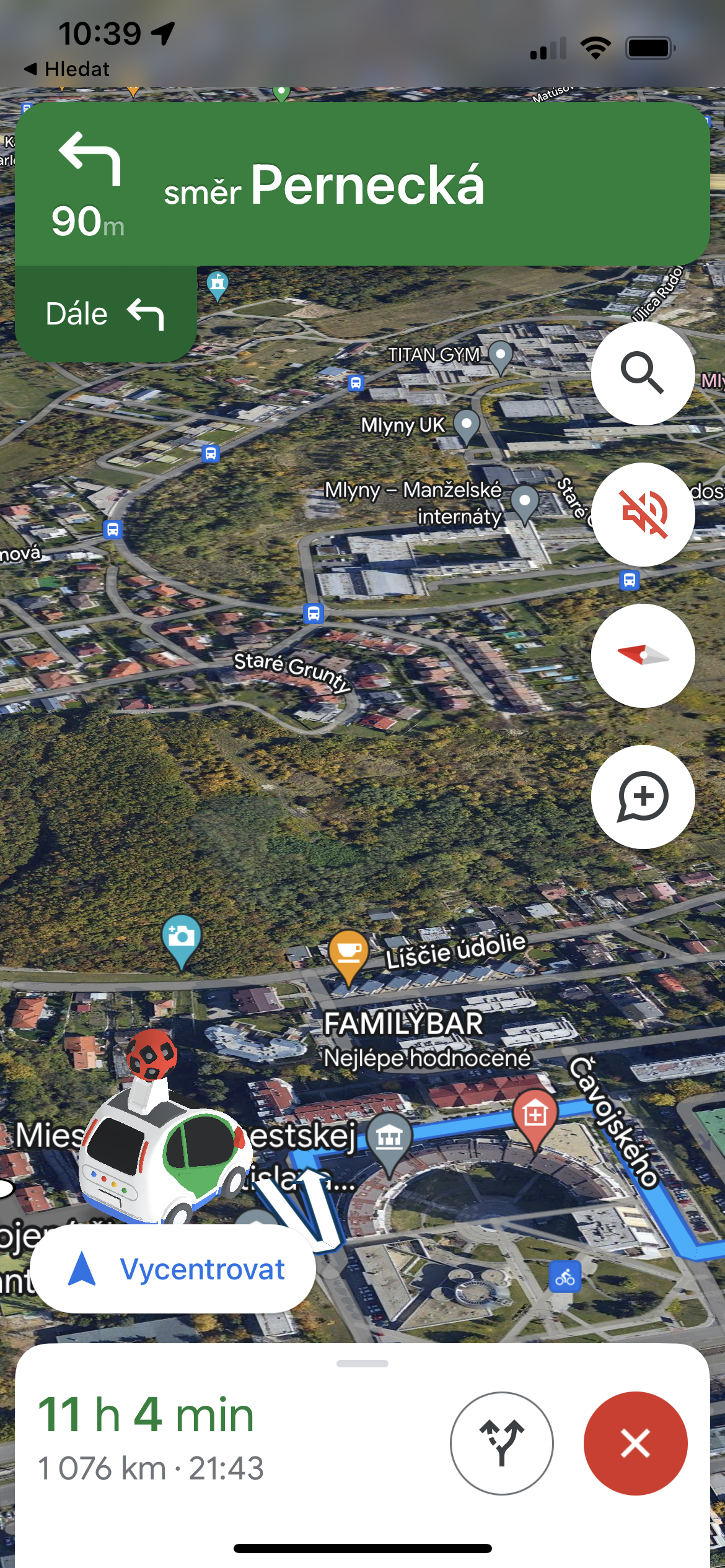Open the směr Pernecká direction banner
The height and width of the screenshot is (1568, 725).
[362, 185]
